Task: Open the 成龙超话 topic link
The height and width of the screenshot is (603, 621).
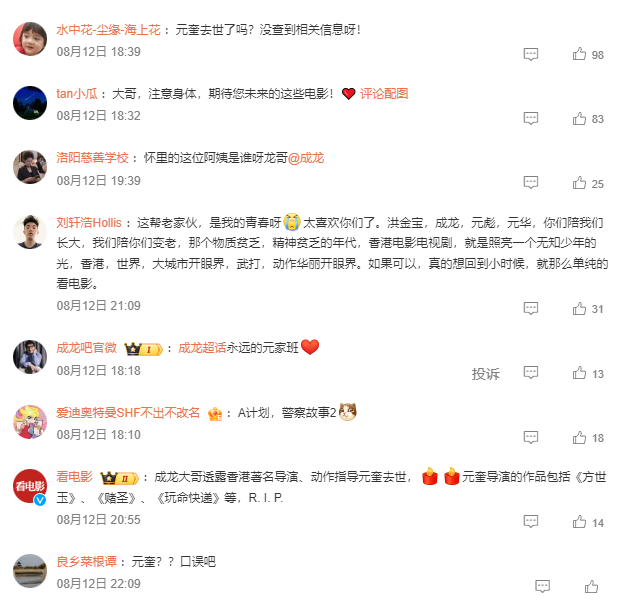Action: pos(203,348)
